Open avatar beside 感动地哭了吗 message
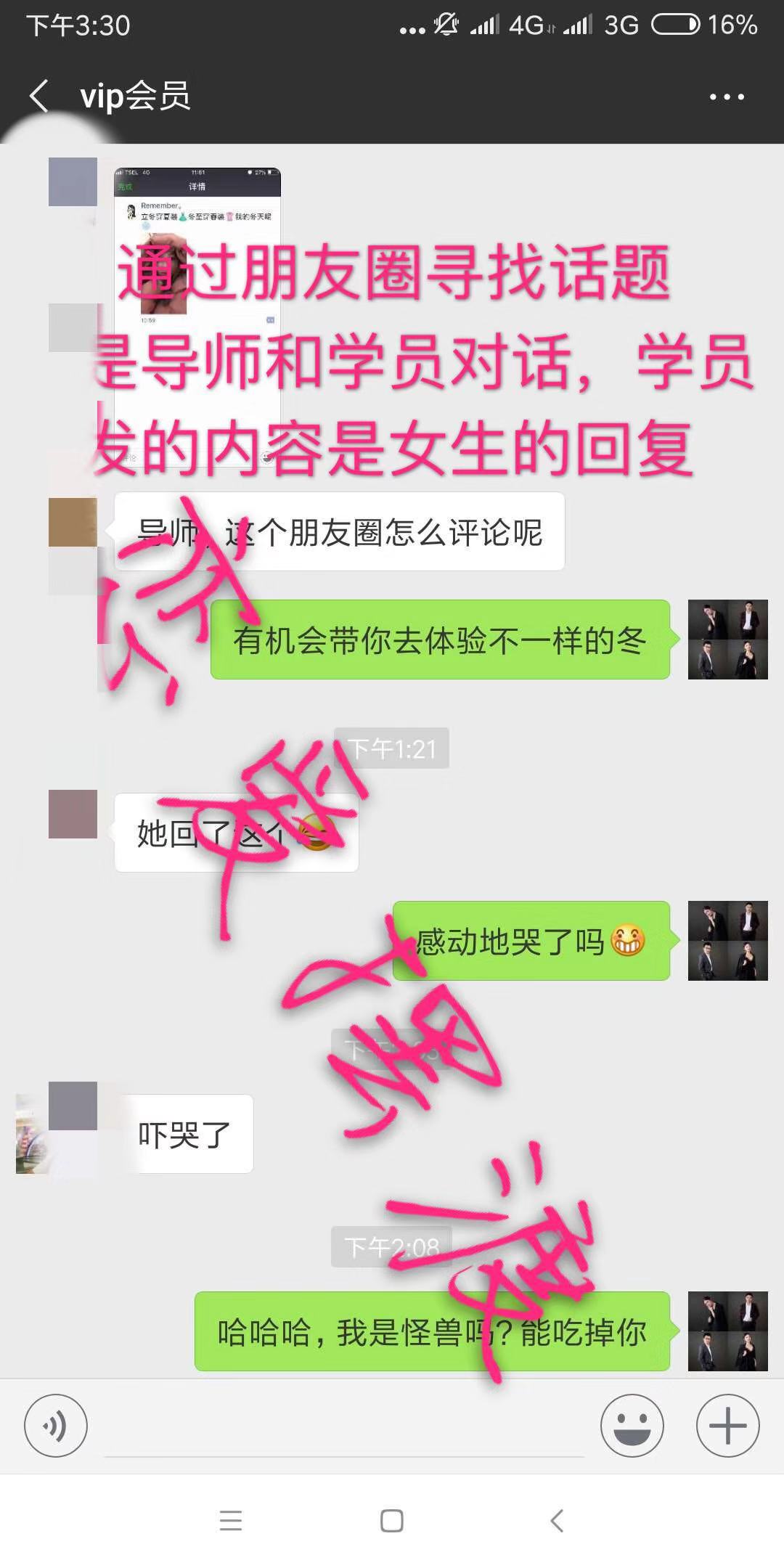The image size is (784, 1568). click(x=727, y=941)
